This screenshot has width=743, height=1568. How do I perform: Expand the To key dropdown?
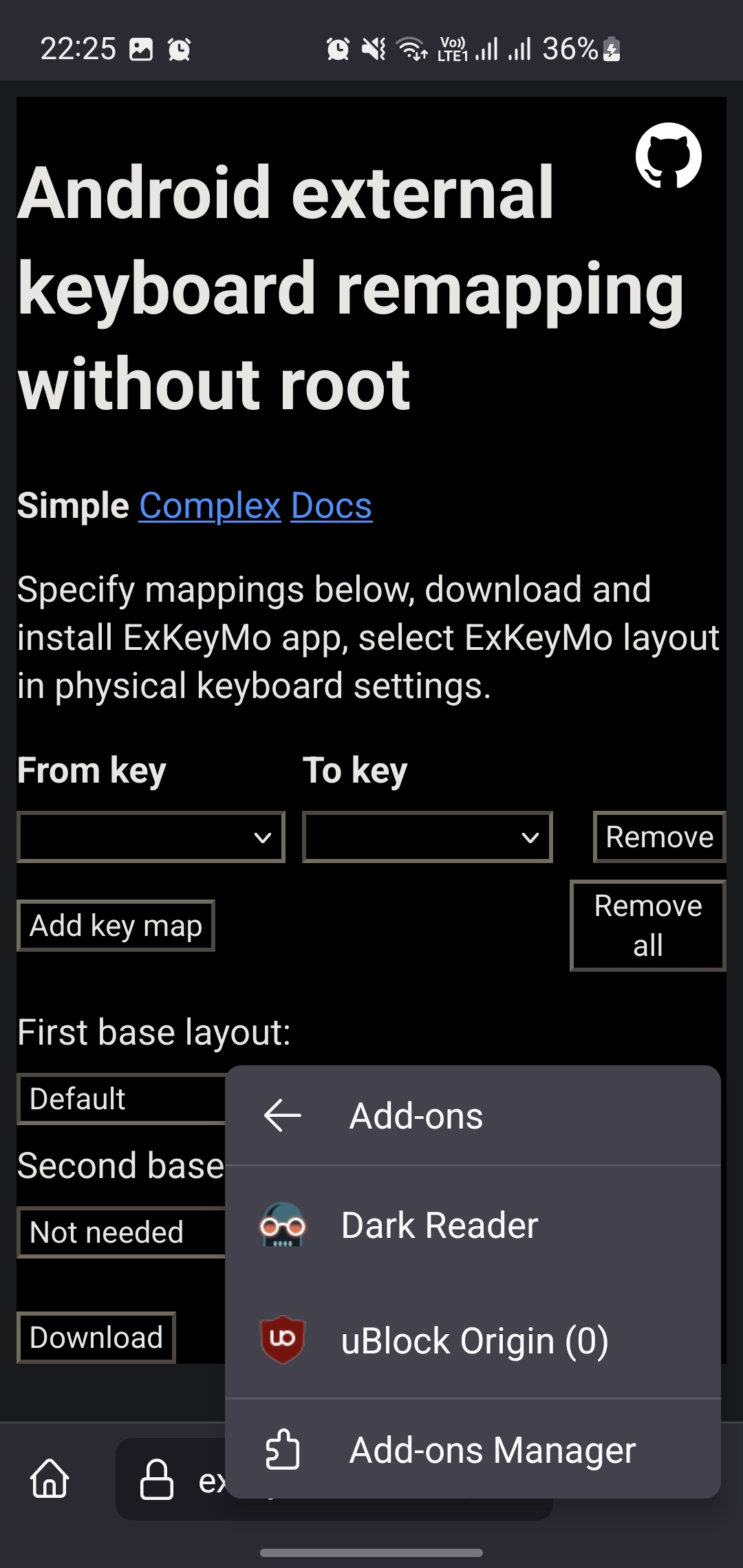pos(427,837)
